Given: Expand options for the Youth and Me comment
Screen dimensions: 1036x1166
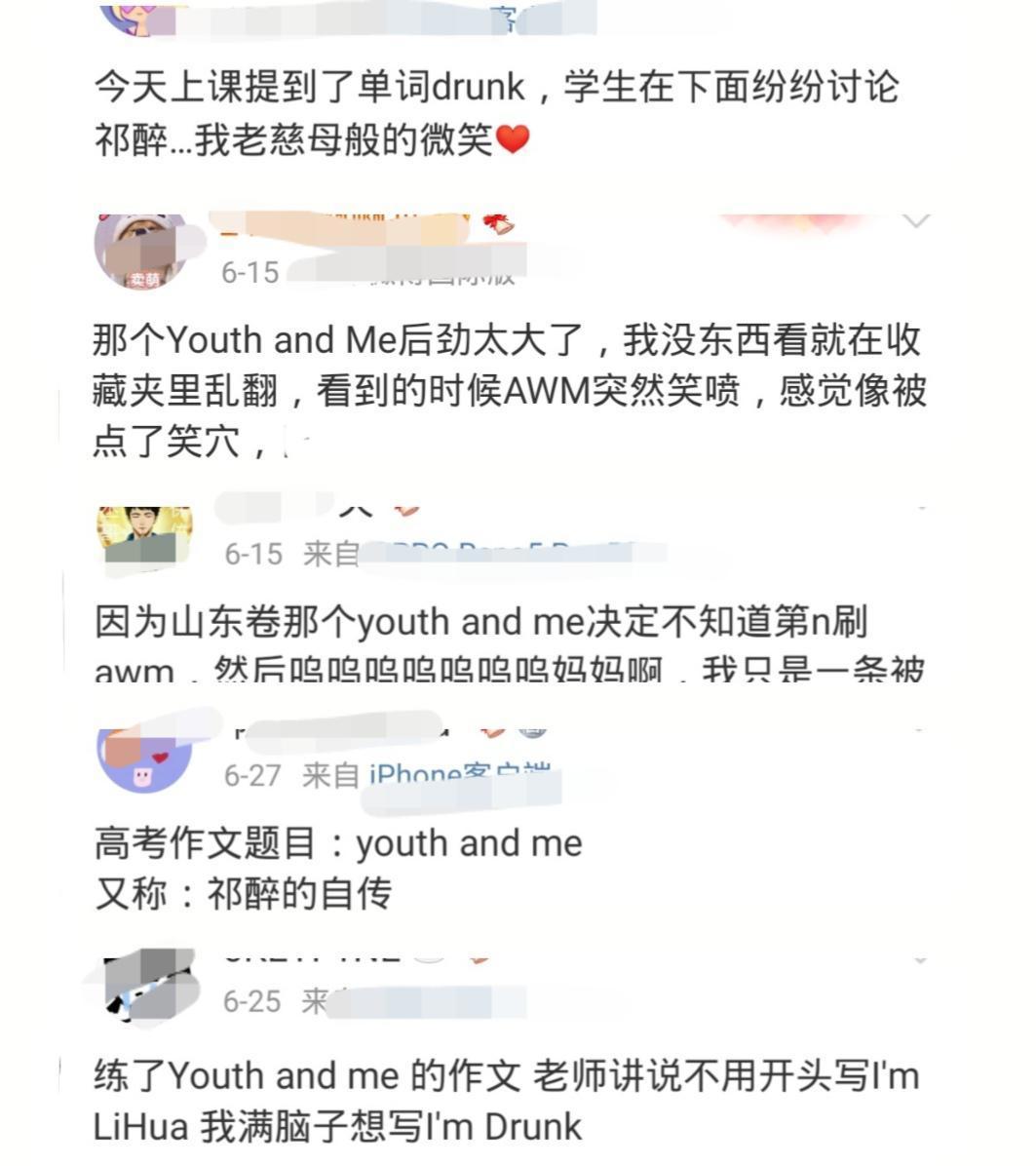Looking at the screenshot, I should pos(917,220).
